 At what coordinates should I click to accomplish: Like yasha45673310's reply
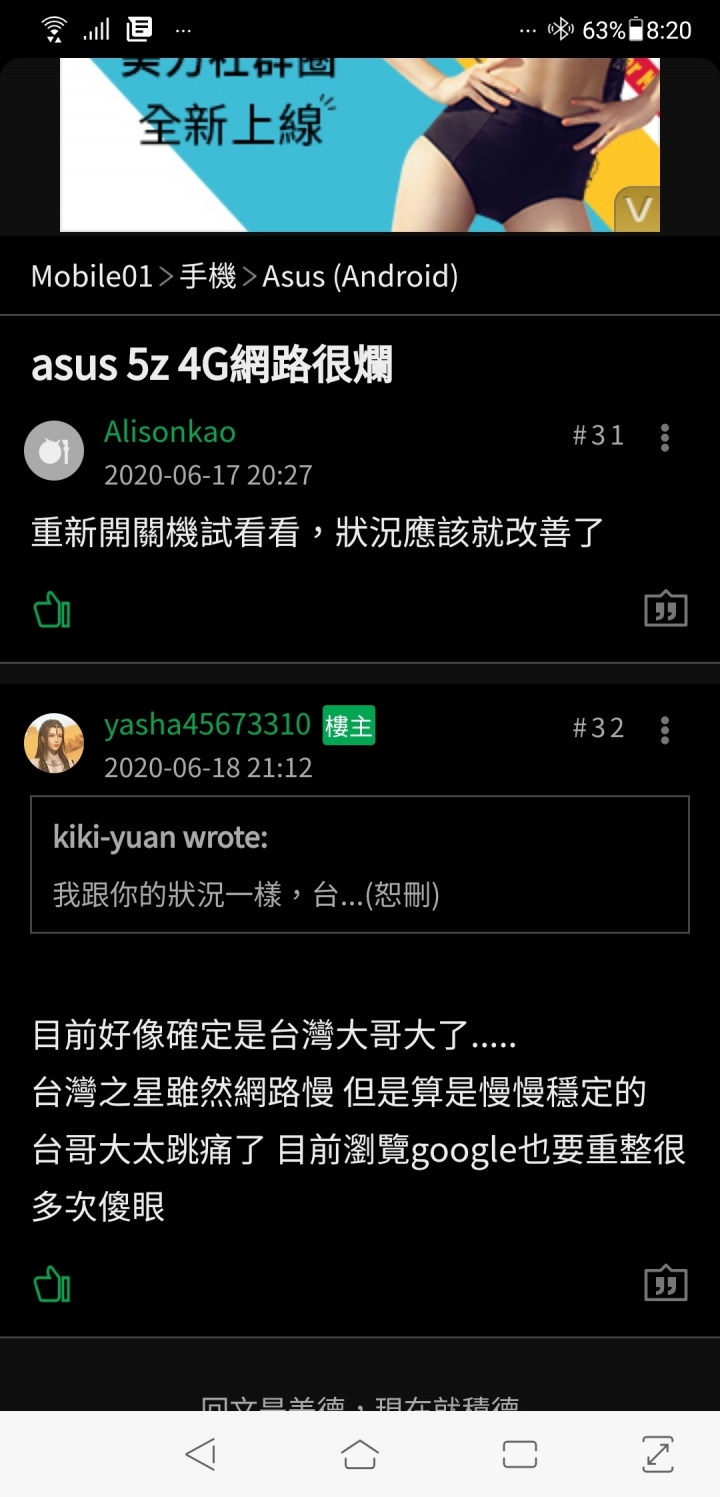(x=52, y=1284)
